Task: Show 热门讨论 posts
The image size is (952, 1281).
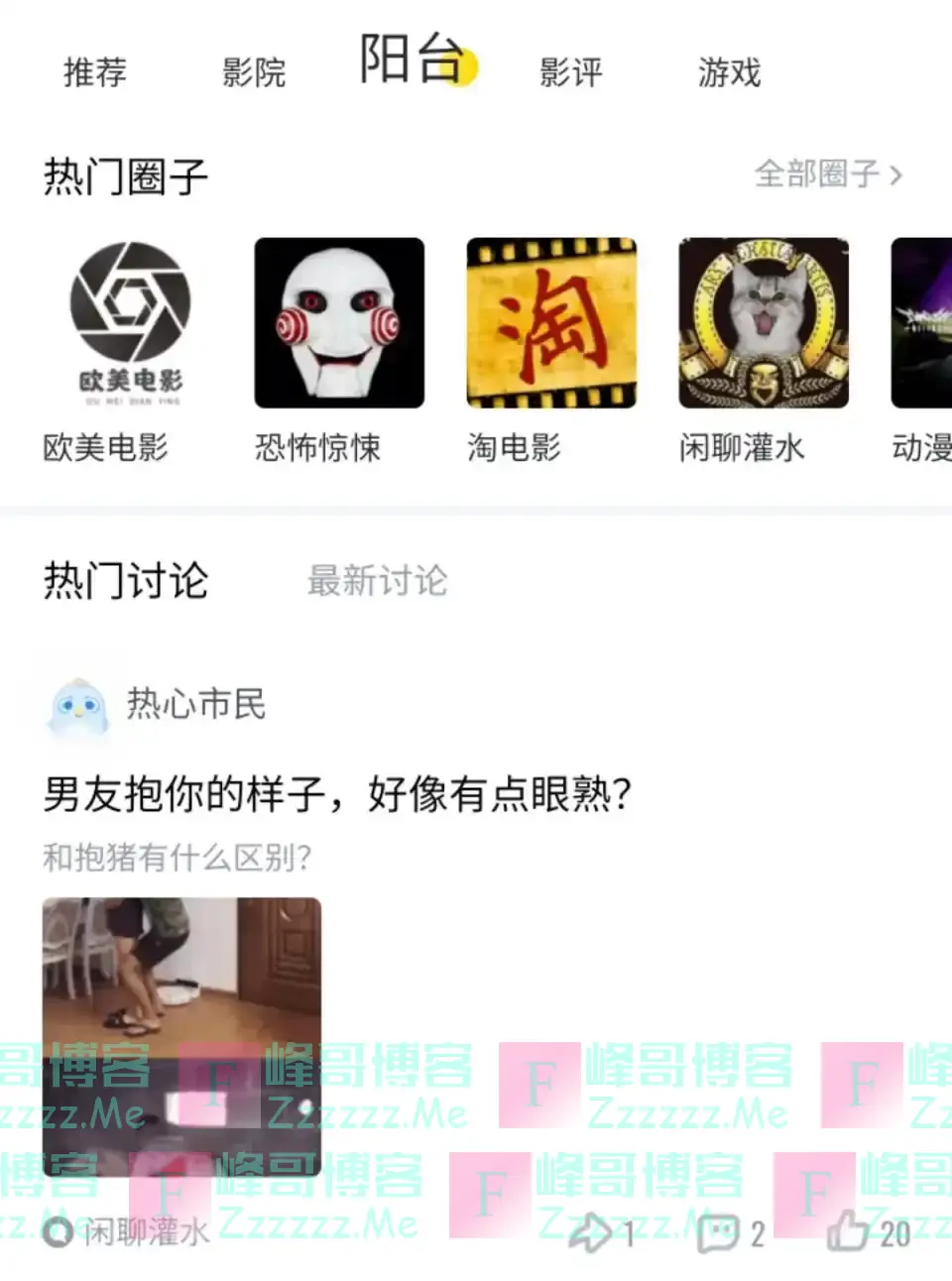Action: [126, 581]
